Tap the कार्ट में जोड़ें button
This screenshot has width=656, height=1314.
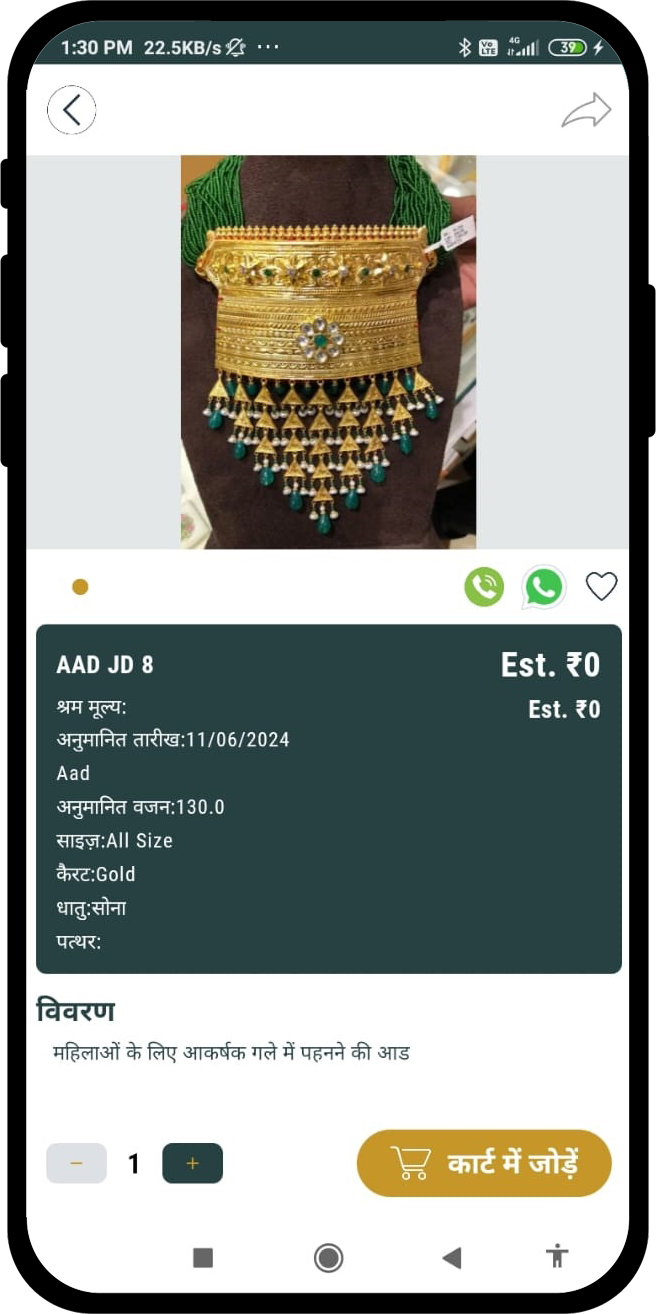pyautogui.click(x=484, y=1163)
